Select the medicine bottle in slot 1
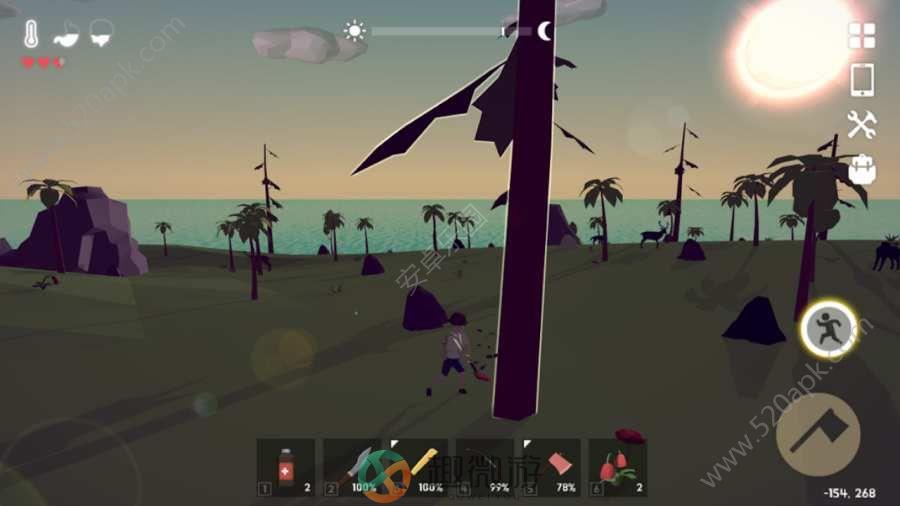This screenshot has width=900, height=506. point(286,468)
